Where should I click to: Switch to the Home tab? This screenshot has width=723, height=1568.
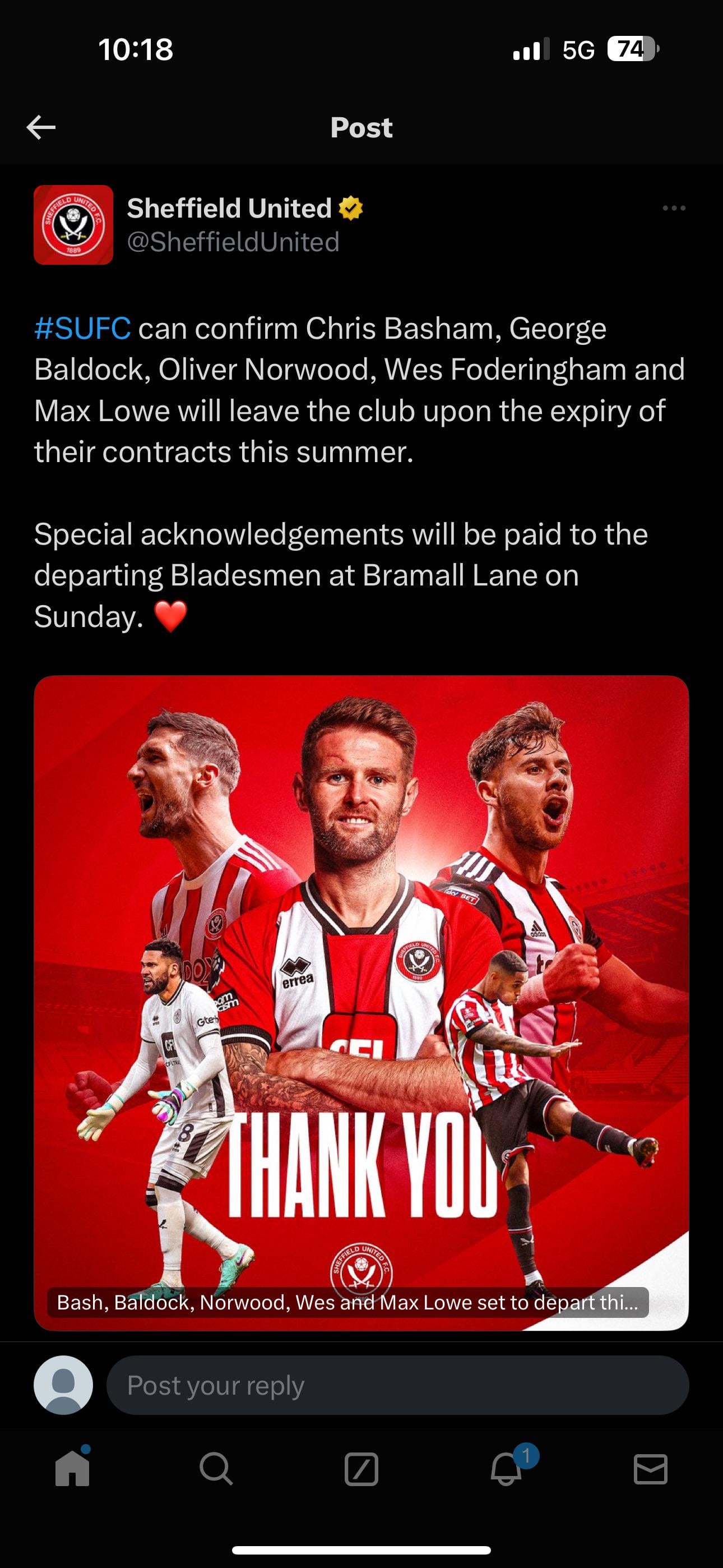click(x=72, y=1469)
